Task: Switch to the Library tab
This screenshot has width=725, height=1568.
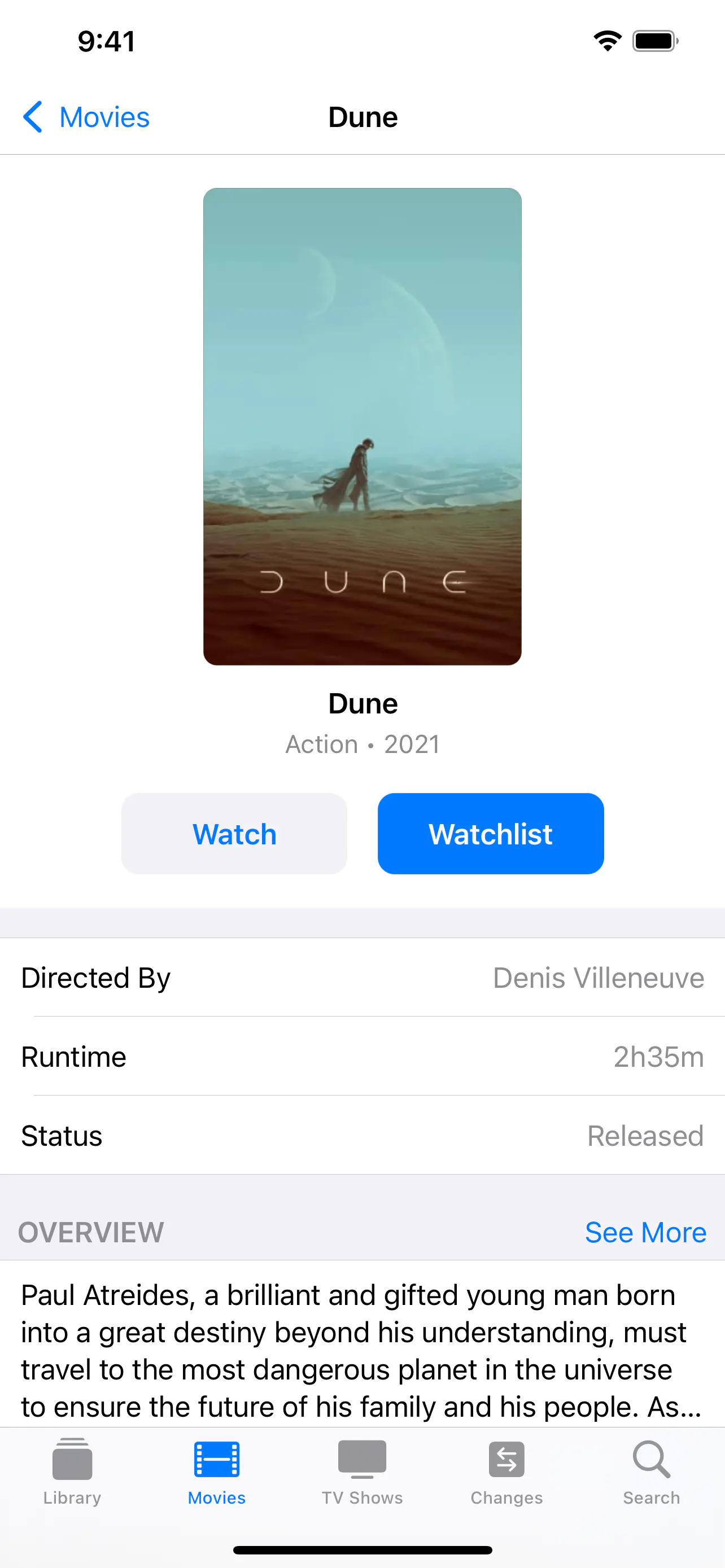Action: [72, 1472]
